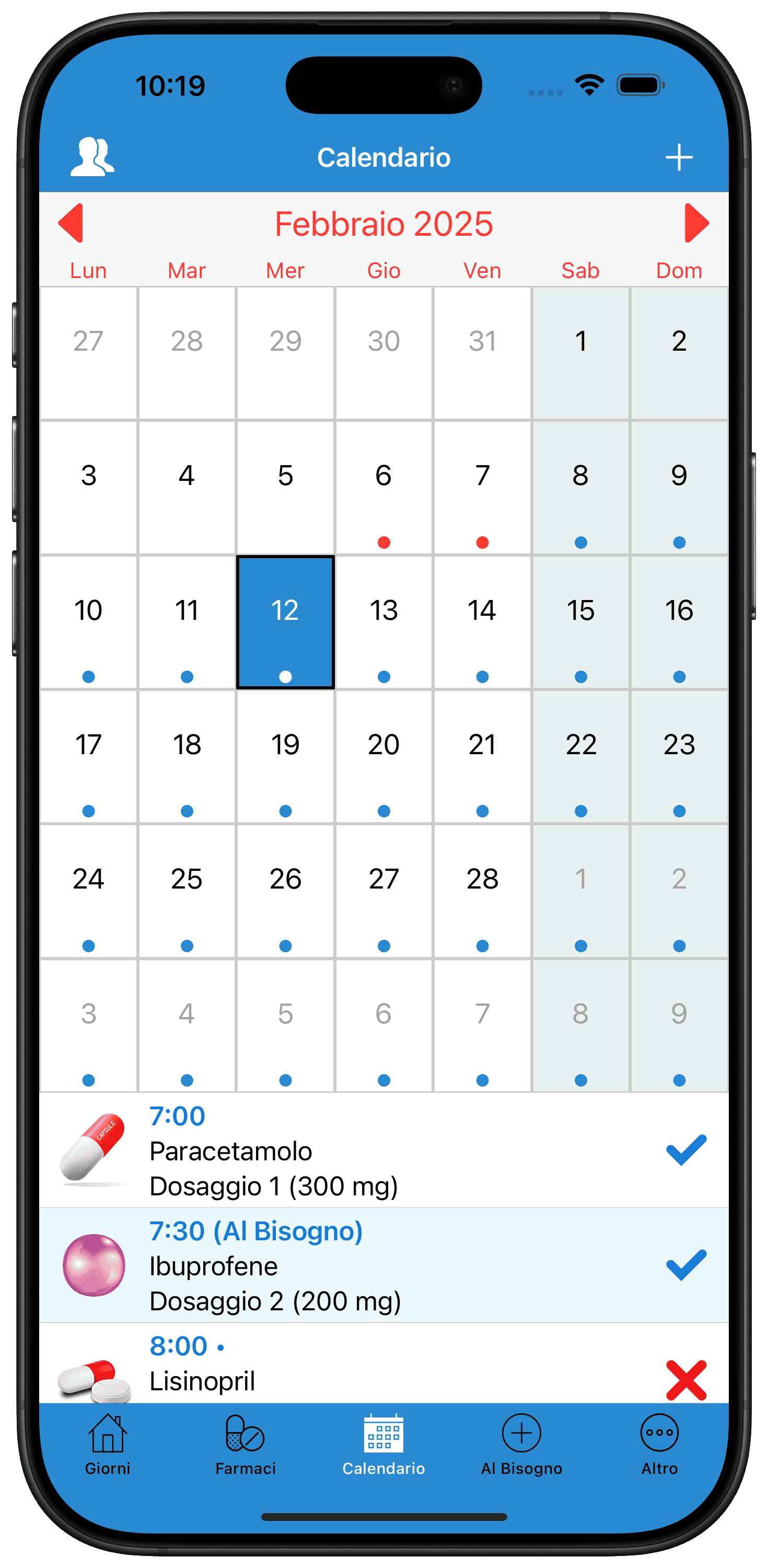The image size is (768, 1568).
Task: Open the Altro tab
Action: pos(660,1445)
